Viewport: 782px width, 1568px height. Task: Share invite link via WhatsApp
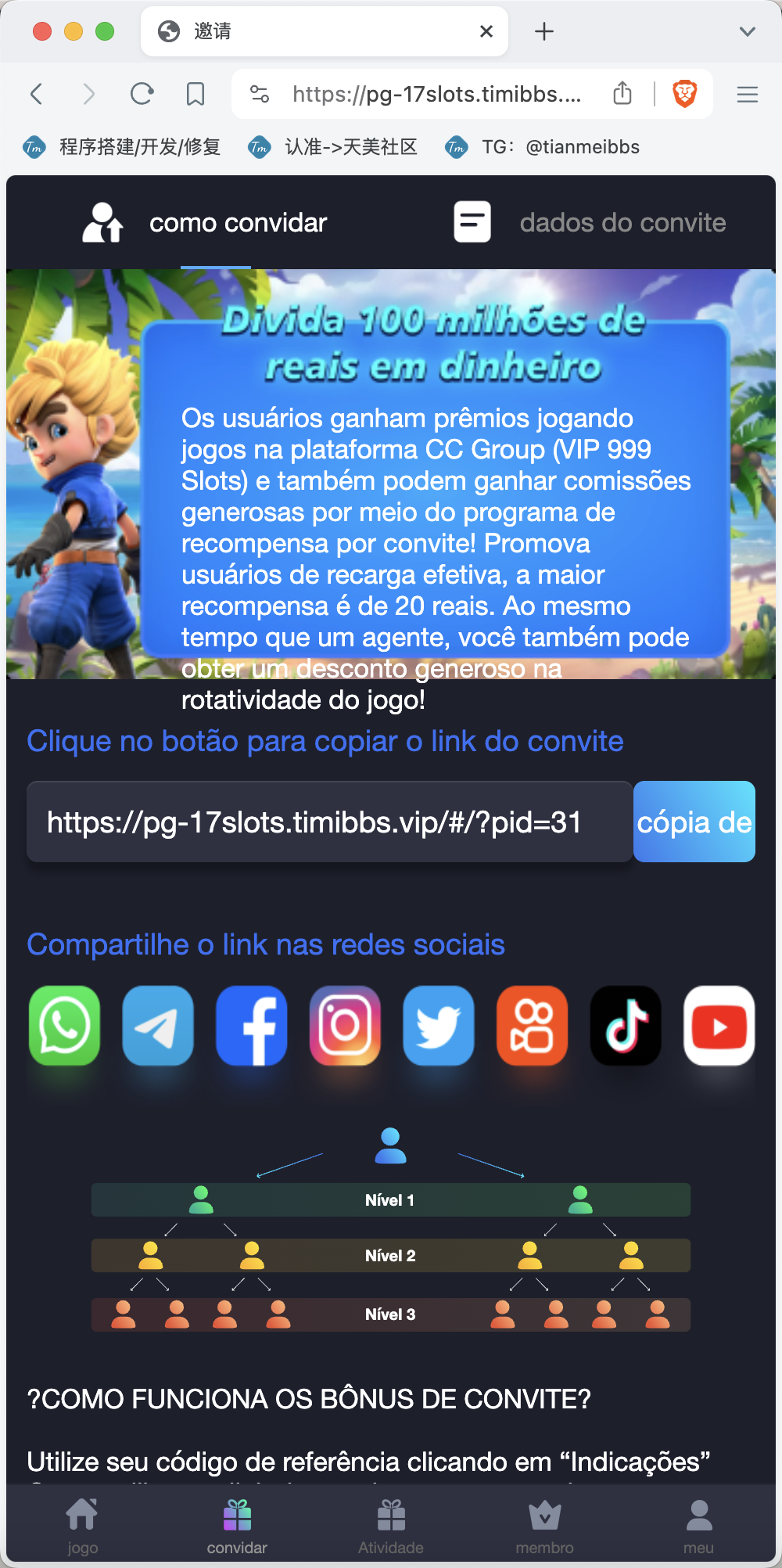point(64,1026)
